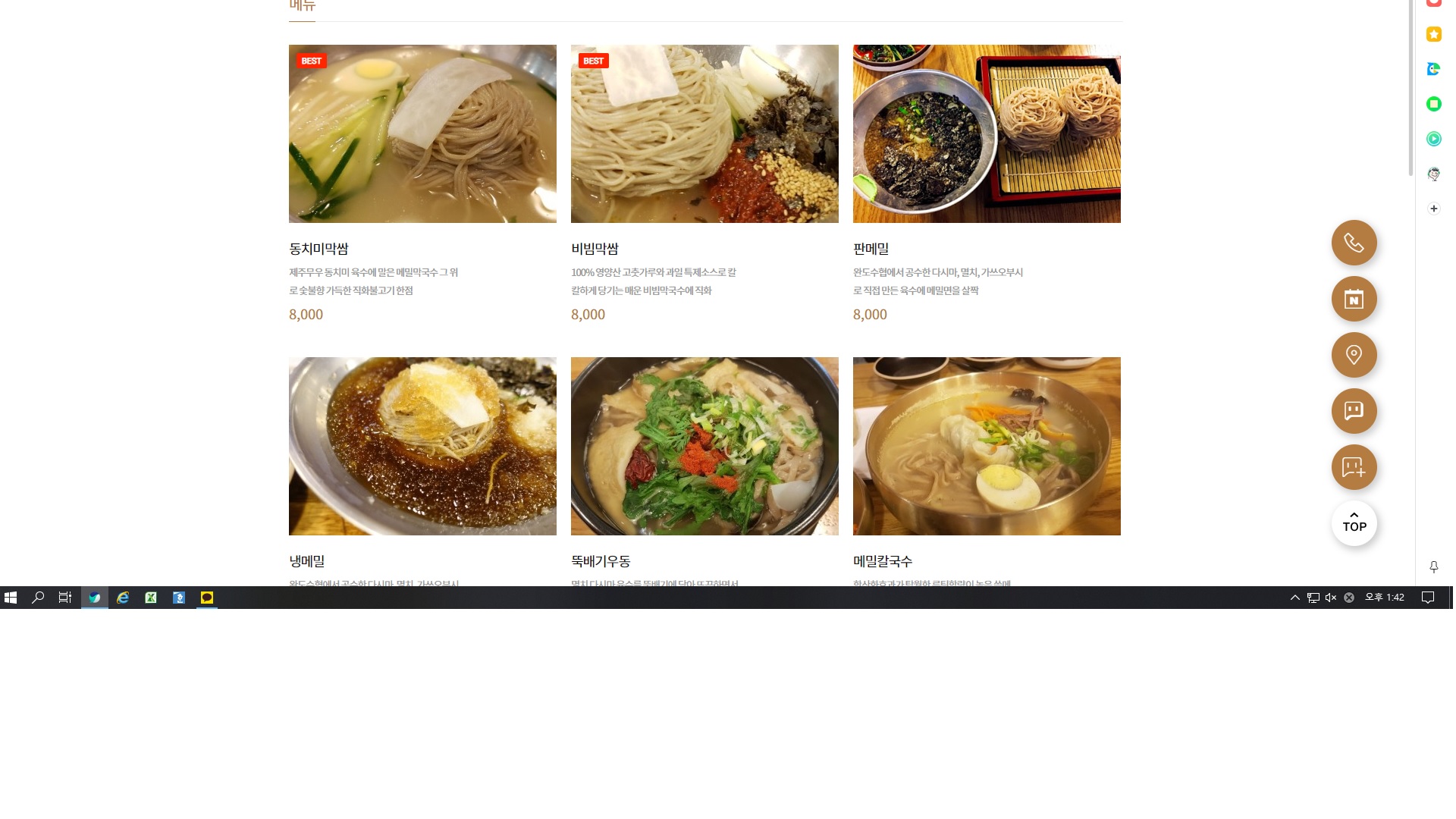This screenshot has width=1456, height=819.
Task: Tap the add chat friend button
Action: click(x=1354, y=467)
